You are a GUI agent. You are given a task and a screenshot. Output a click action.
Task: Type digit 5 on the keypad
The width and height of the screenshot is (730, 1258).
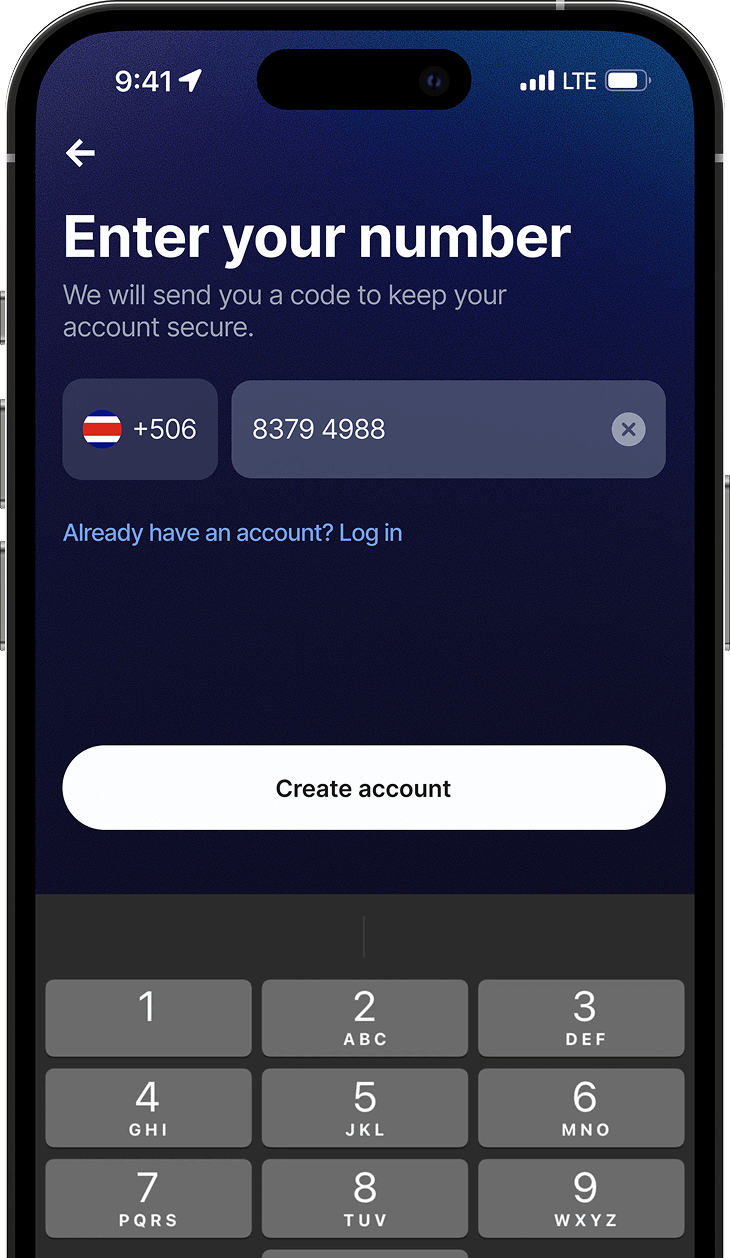click(x=365, y=1107)
